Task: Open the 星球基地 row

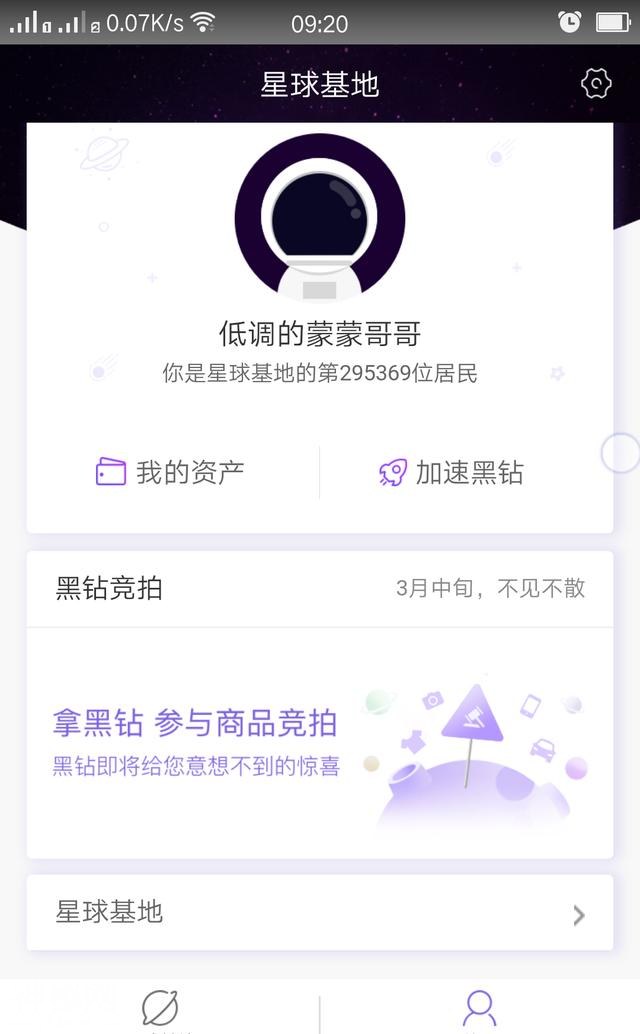Action: (320, 913)
